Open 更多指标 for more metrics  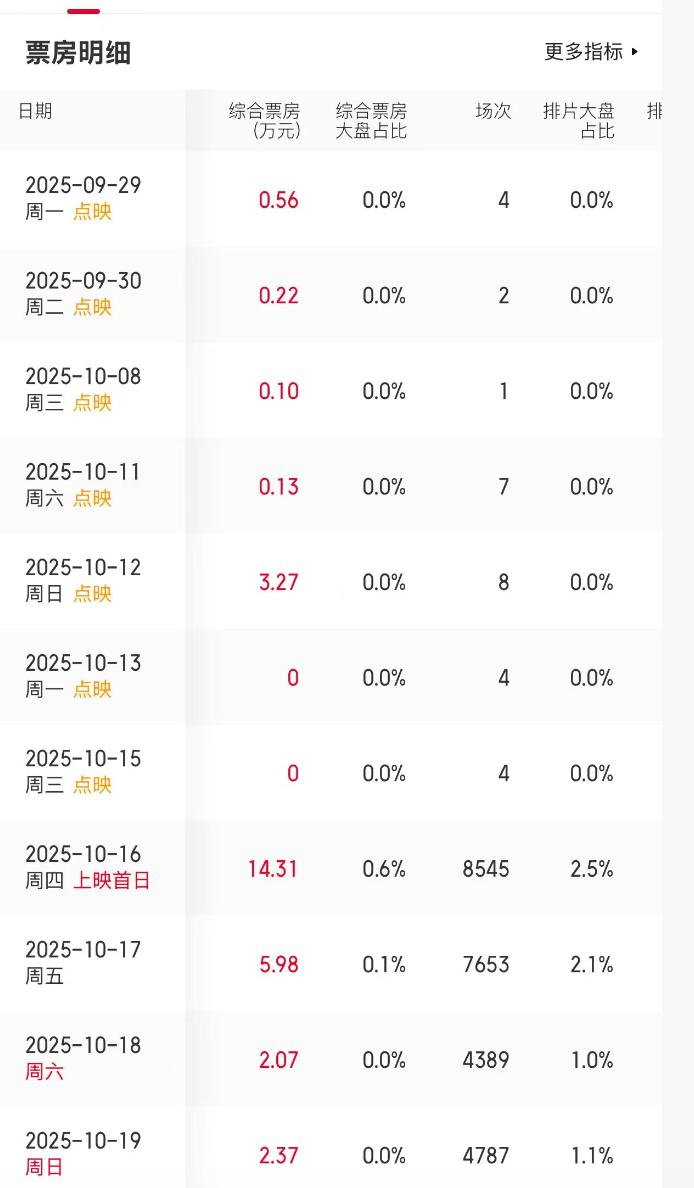pos(590,52)
